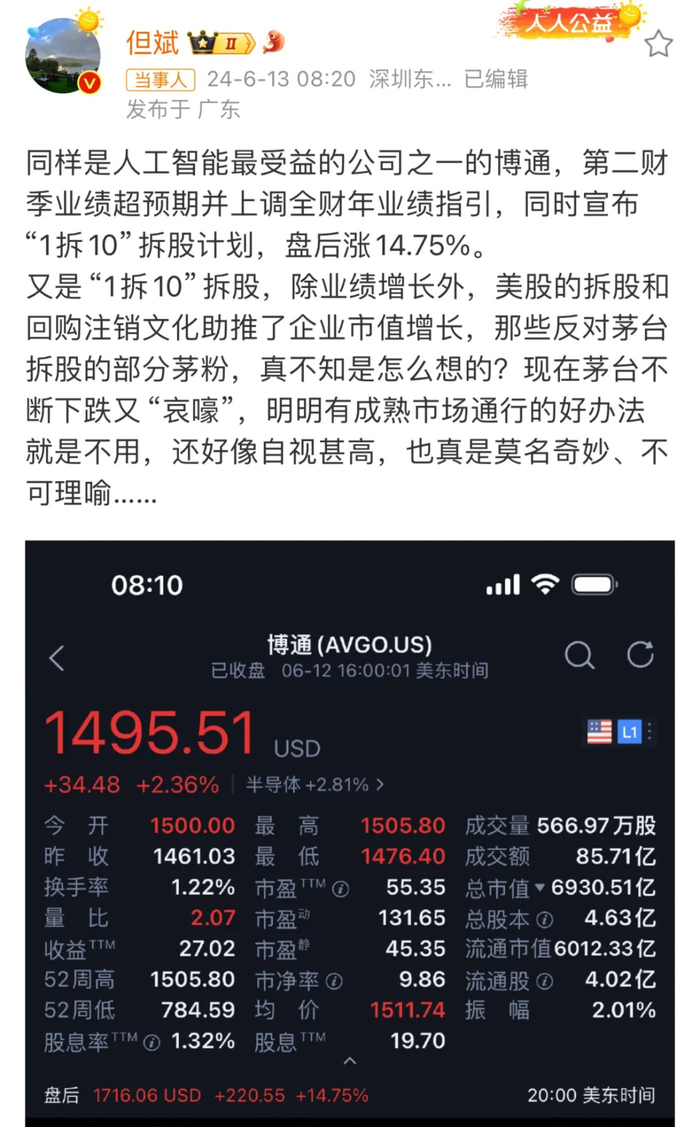Open the username 但斌 profile

tap(152, 43)
